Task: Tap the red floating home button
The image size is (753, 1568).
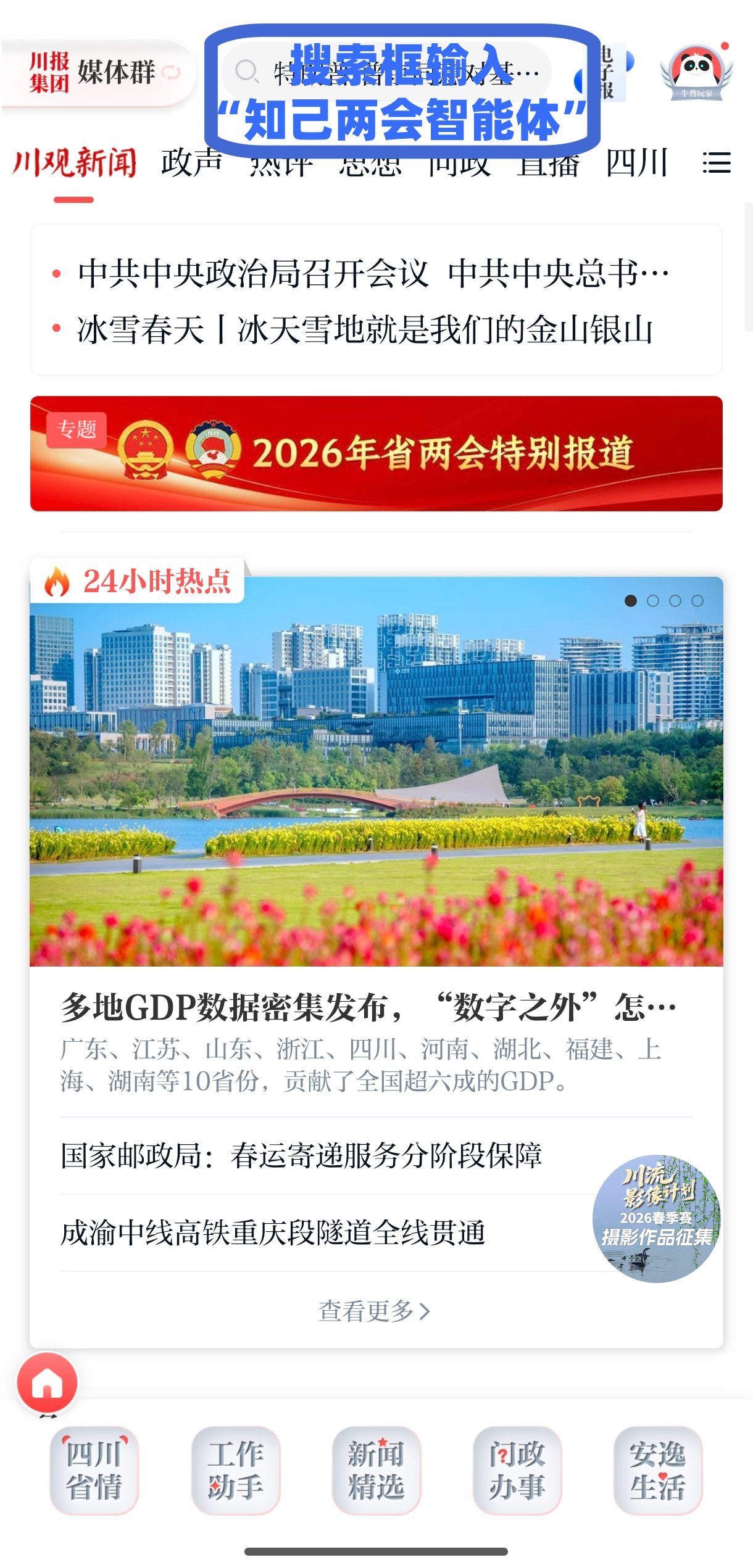Action: tap(48, 1383)
